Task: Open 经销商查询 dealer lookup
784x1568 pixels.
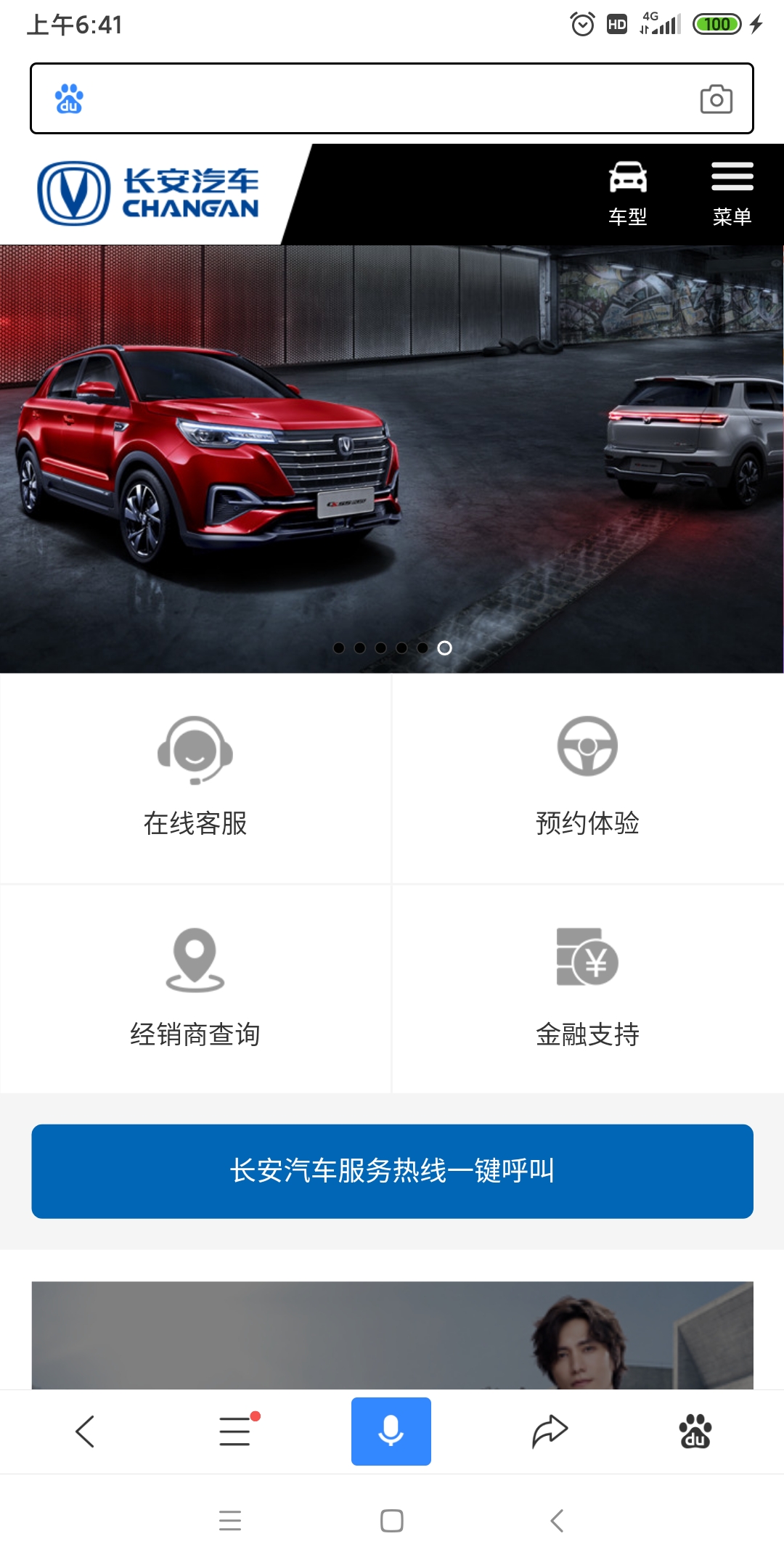Action: (x=195, y=989)
